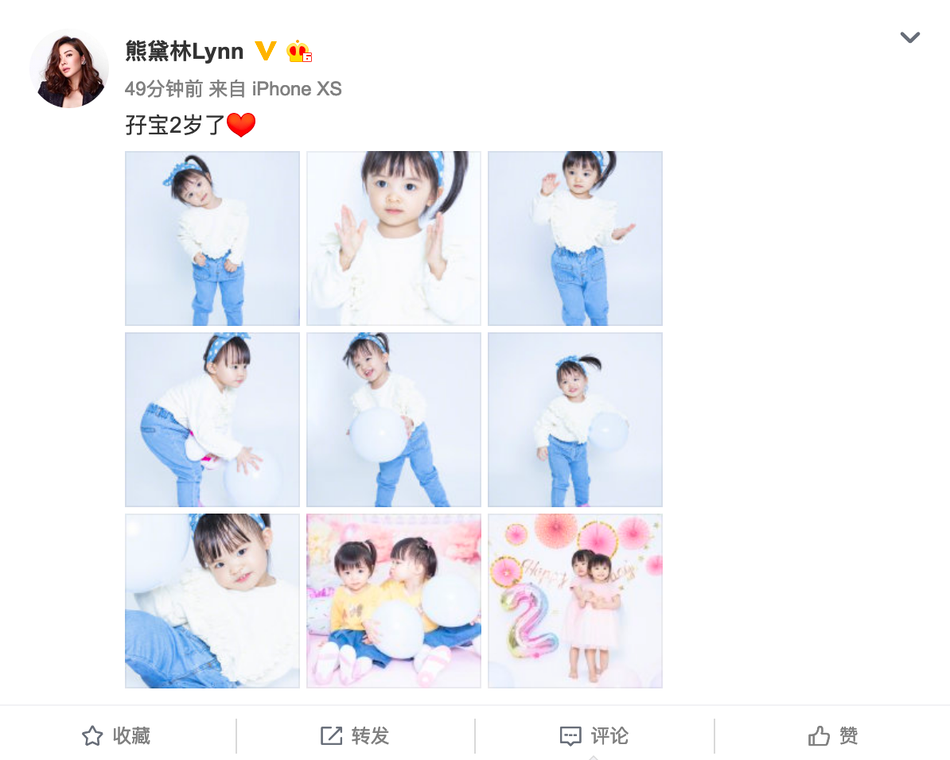Save post with 收藏 button
950x760 pixels.
pyautogui.click(x=116, y=736)
